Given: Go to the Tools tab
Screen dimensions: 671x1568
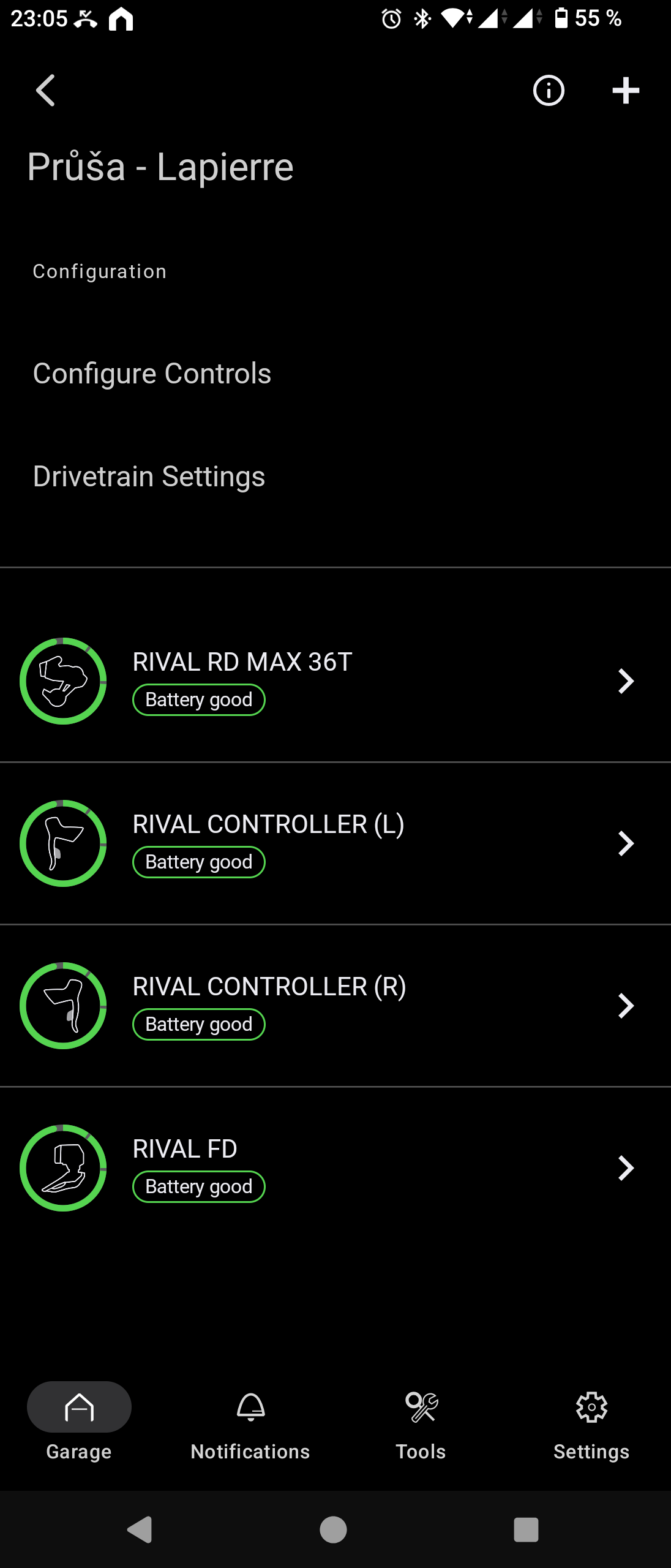Looking at the screenshot, I should (421, 1422).
